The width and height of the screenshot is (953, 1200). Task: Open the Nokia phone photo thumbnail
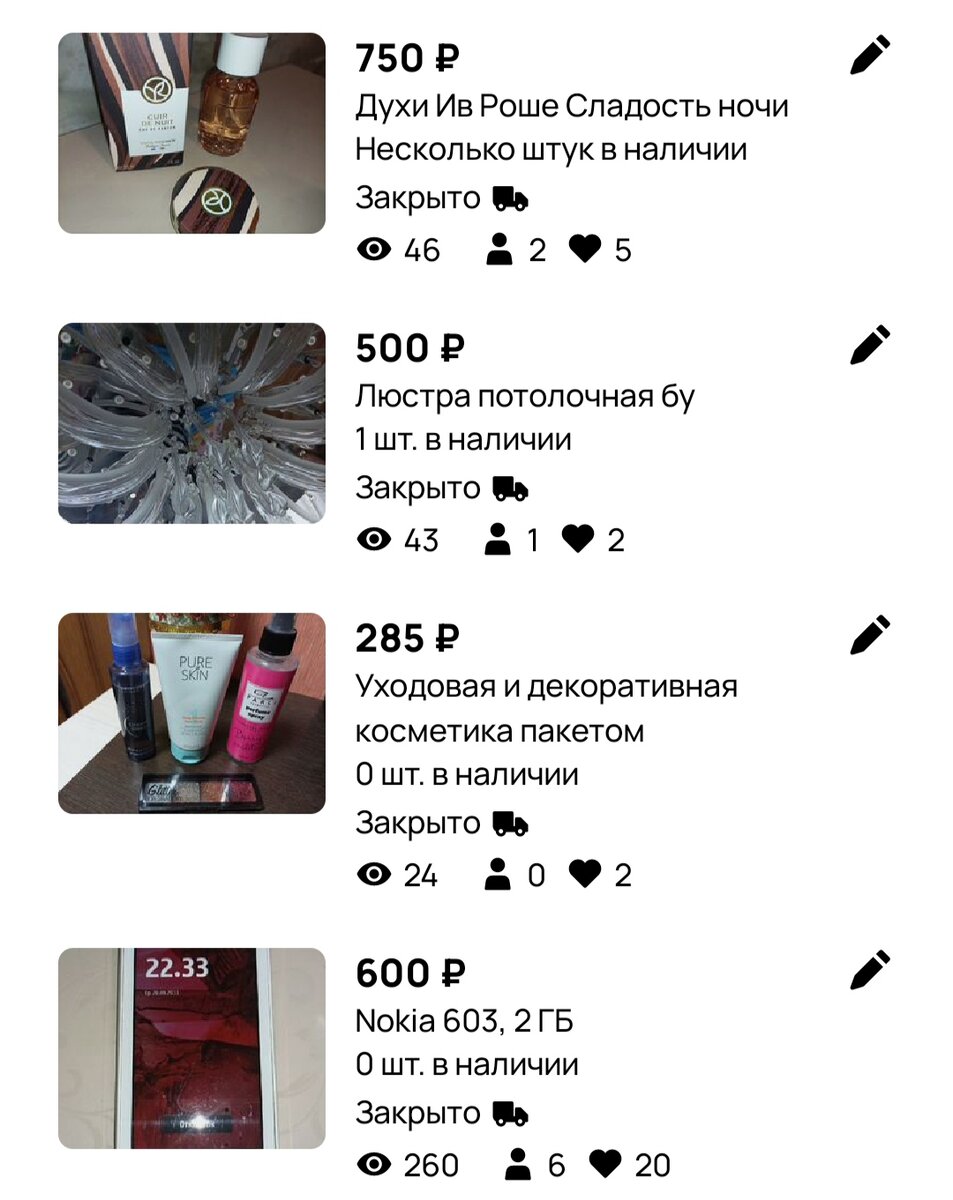pos(193,1050)
